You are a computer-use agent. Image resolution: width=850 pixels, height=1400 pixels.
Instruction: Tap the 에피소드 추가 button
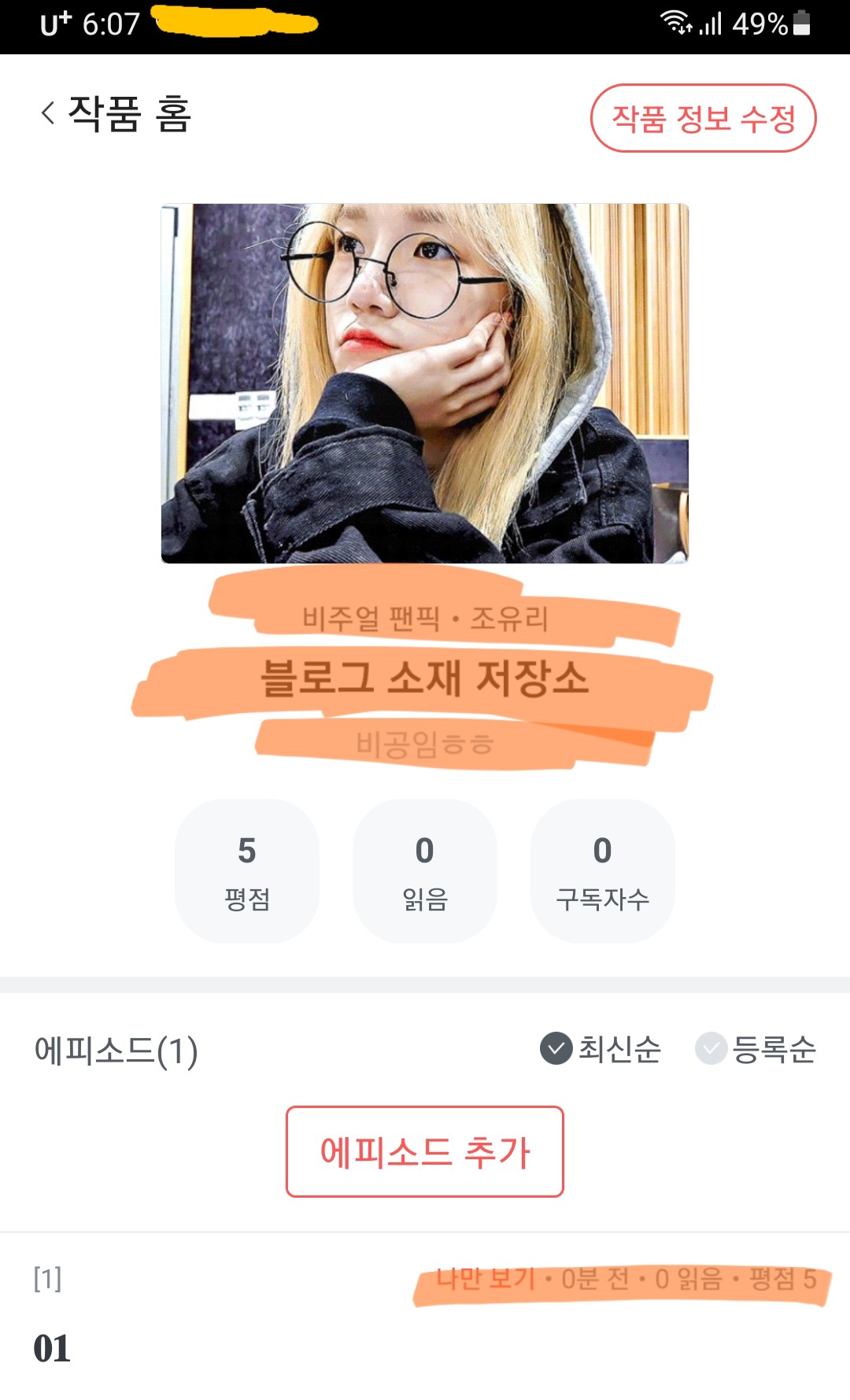click(425, 1151)
